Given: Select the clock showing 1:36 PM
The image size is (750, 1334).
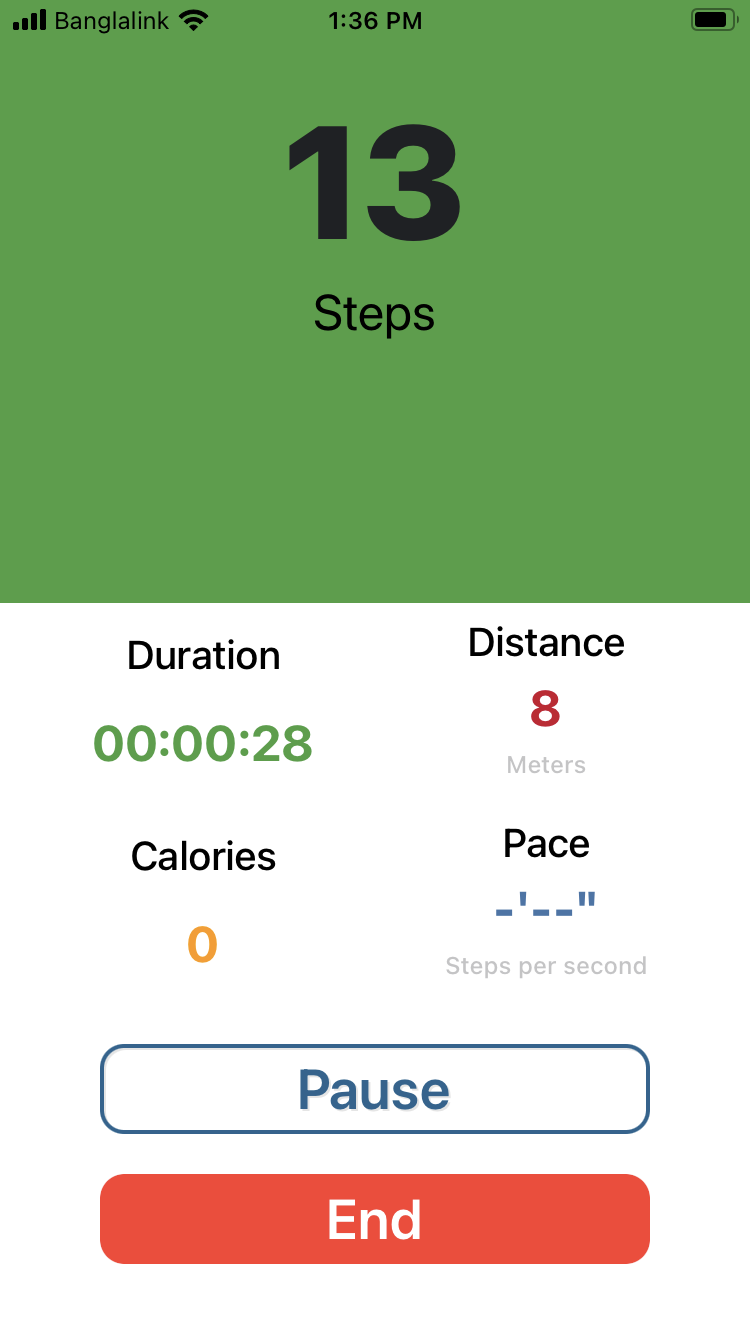Looking at the screenshot, I should click(375, 19).
